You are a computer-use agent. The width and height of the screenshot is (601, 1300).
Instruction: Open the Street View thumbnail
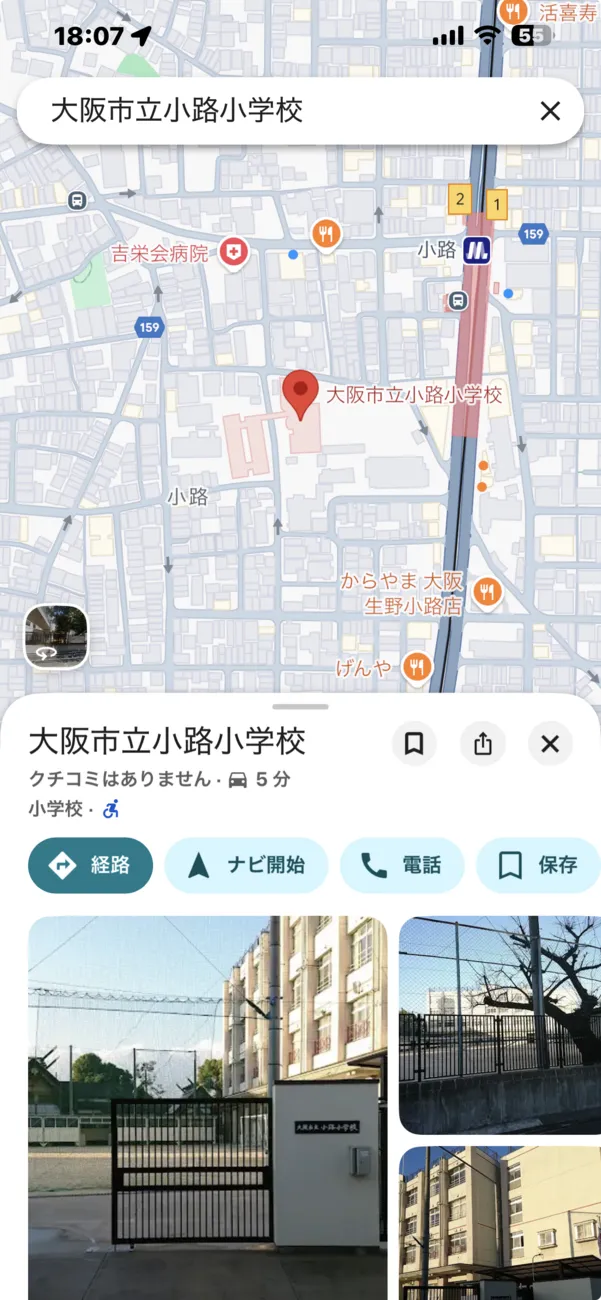[x=56, y=637]
